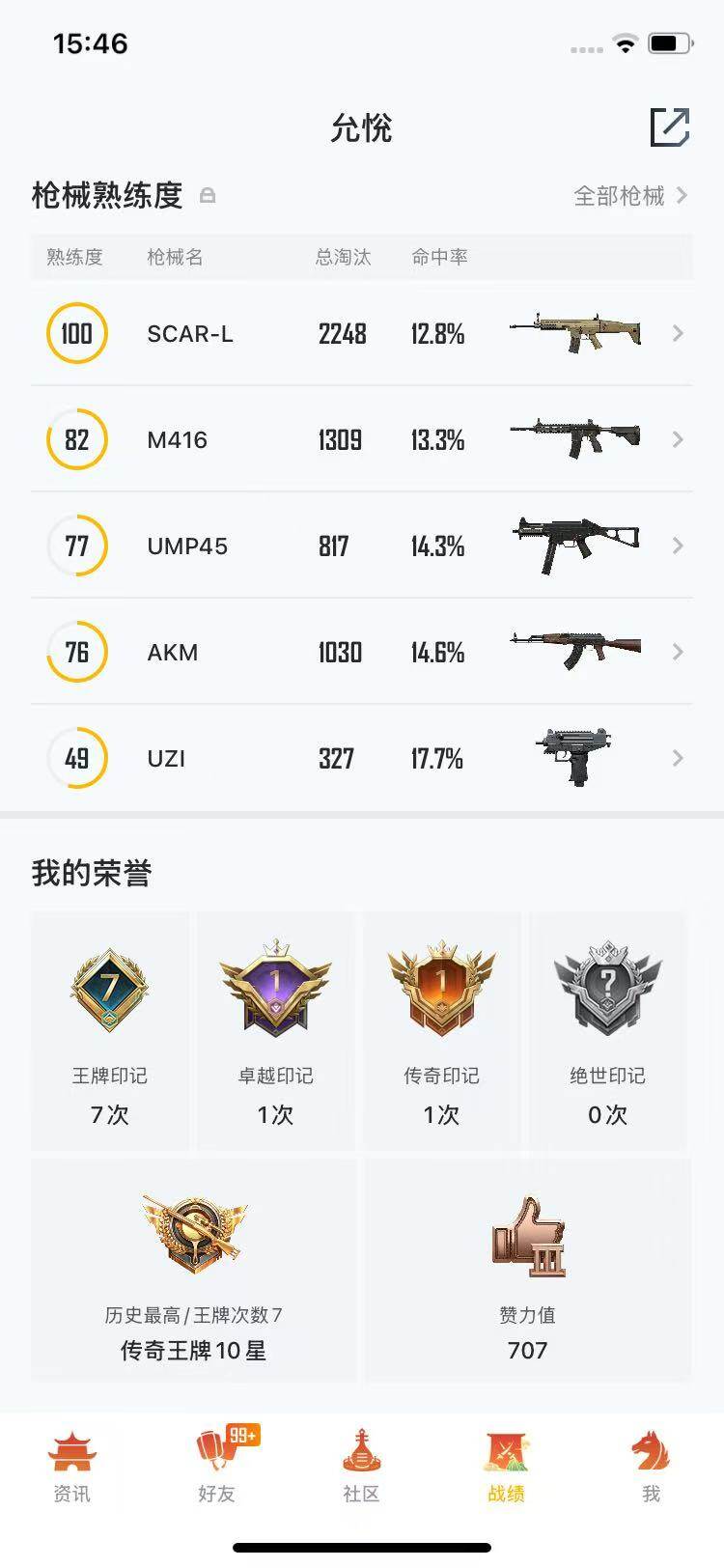
Task: Tap the lock icon beside 枪械熟练度
Action: (209, 195)
